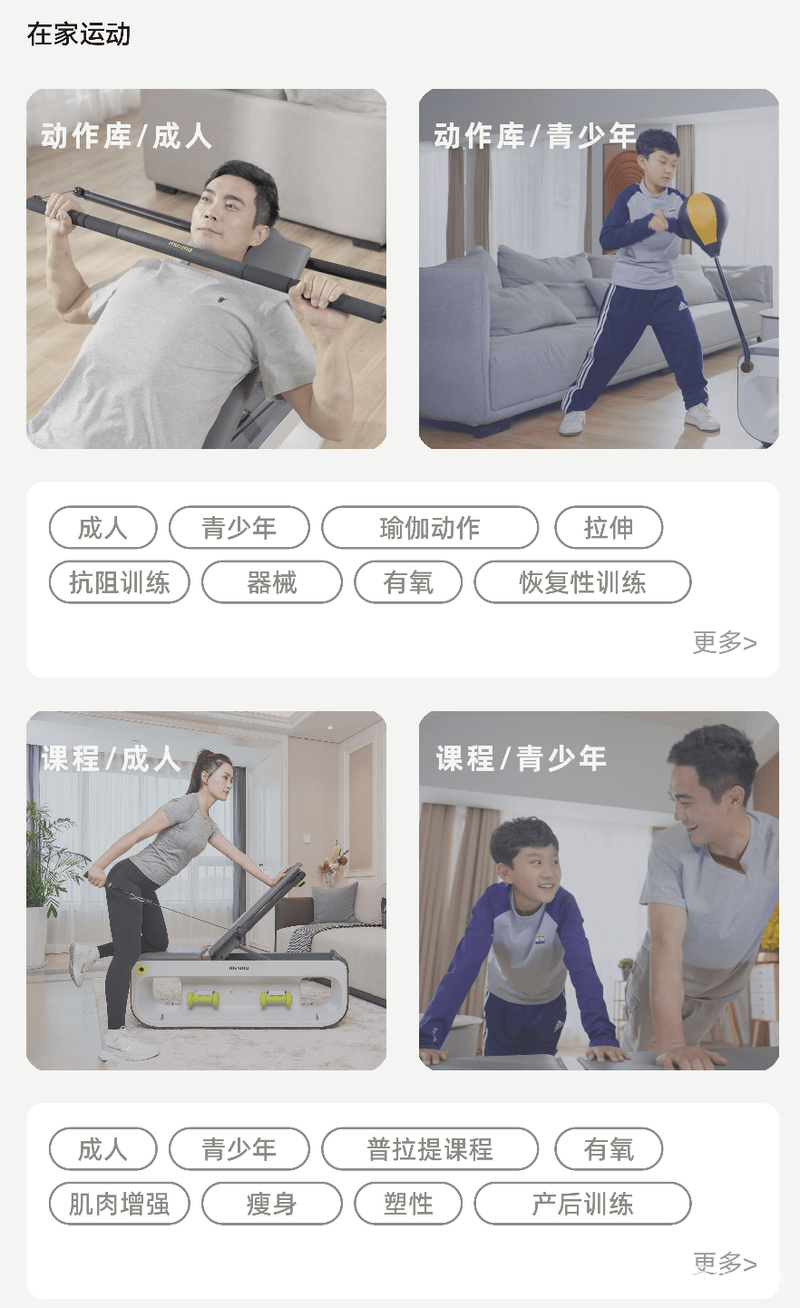
Task: Tap the 恢复性训练 chip
Action: point(582,582)
